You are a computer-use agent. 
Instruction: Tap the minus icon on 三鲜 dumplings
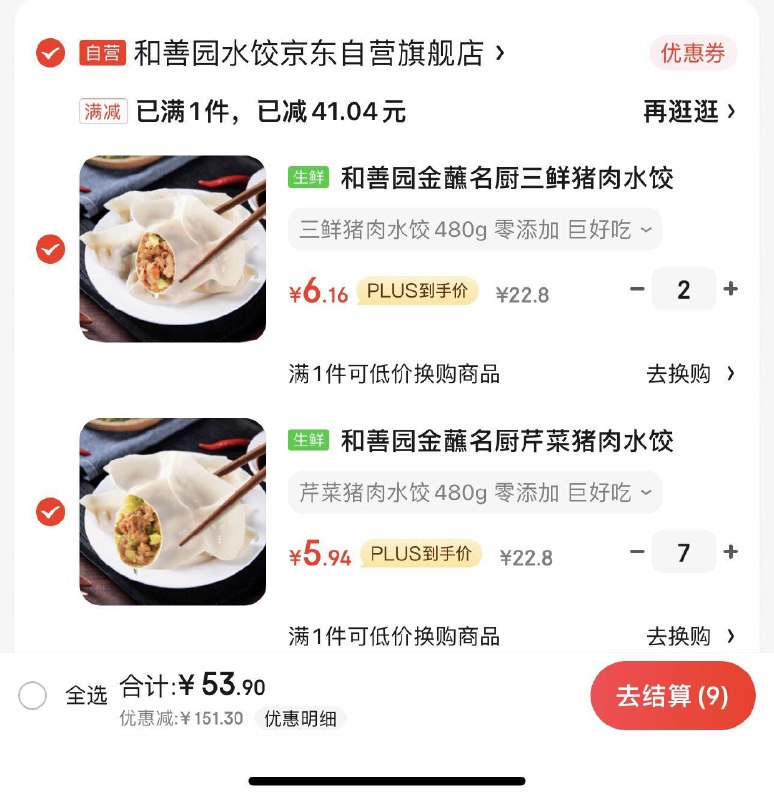638,289
